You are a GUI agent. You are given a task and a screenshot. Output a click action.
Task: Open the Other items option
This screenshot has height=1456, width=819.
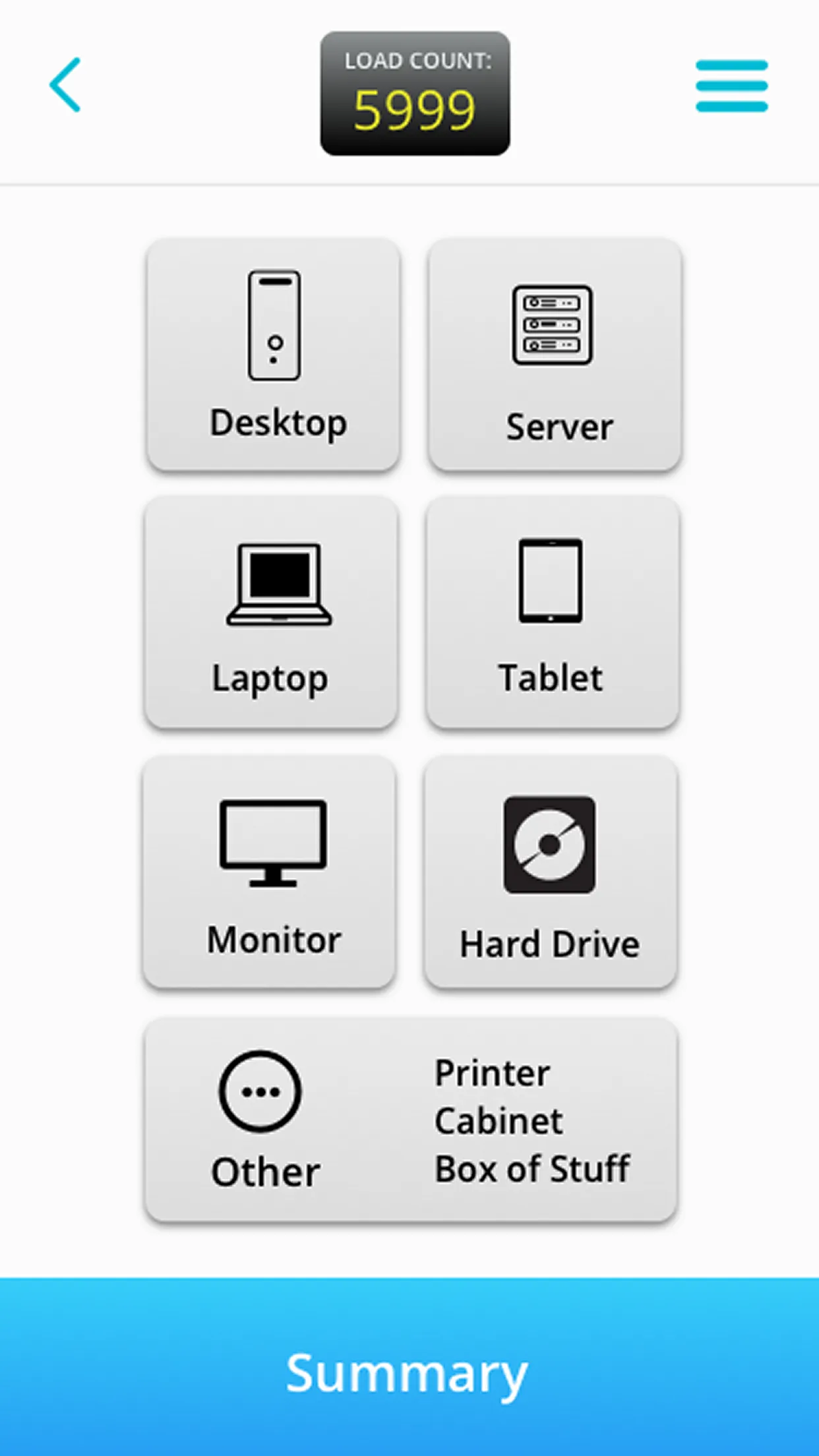(411, 1119)
